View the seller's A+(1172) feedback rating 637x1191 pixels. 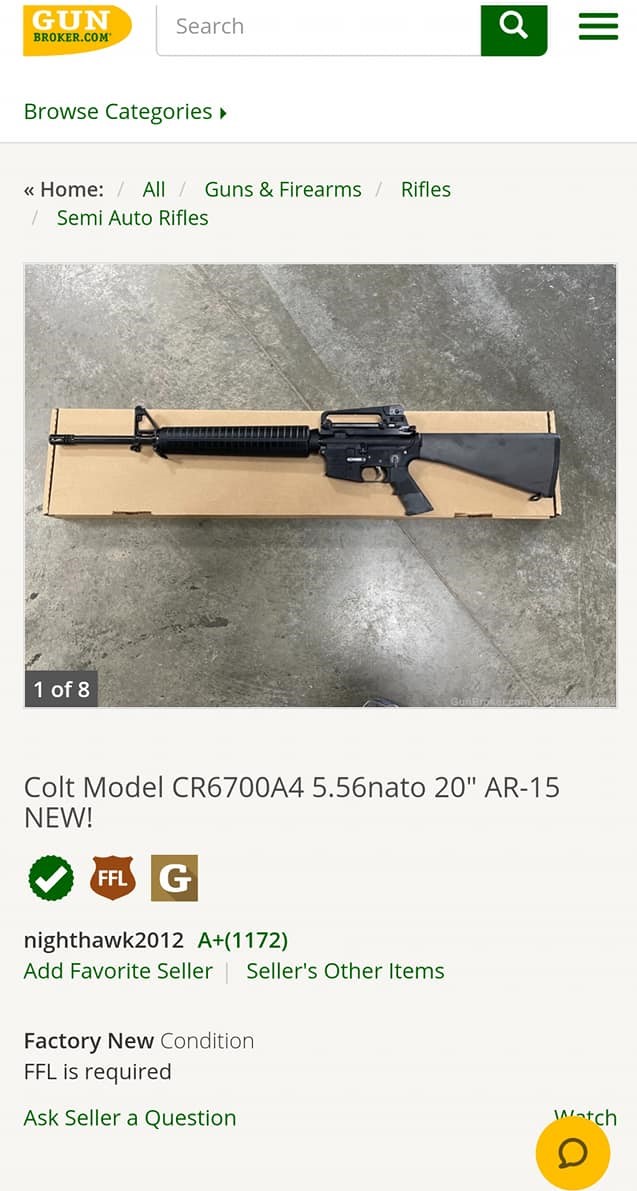coord(243,940)
